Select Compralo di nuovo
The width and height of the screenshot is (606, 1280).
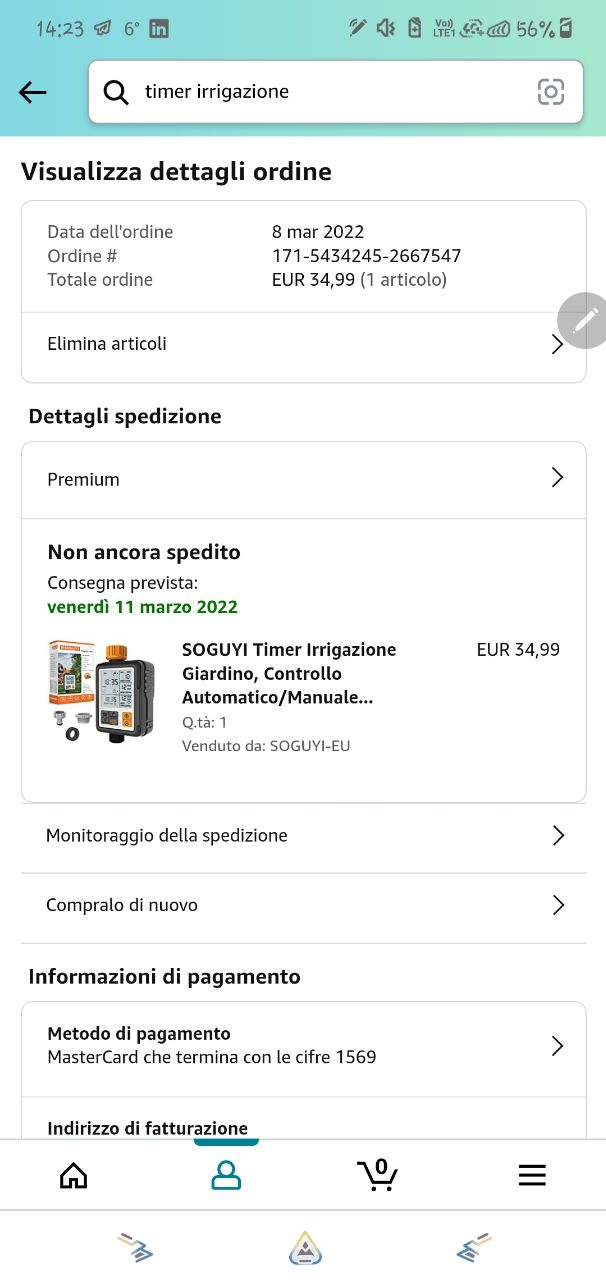click(304, 906)
